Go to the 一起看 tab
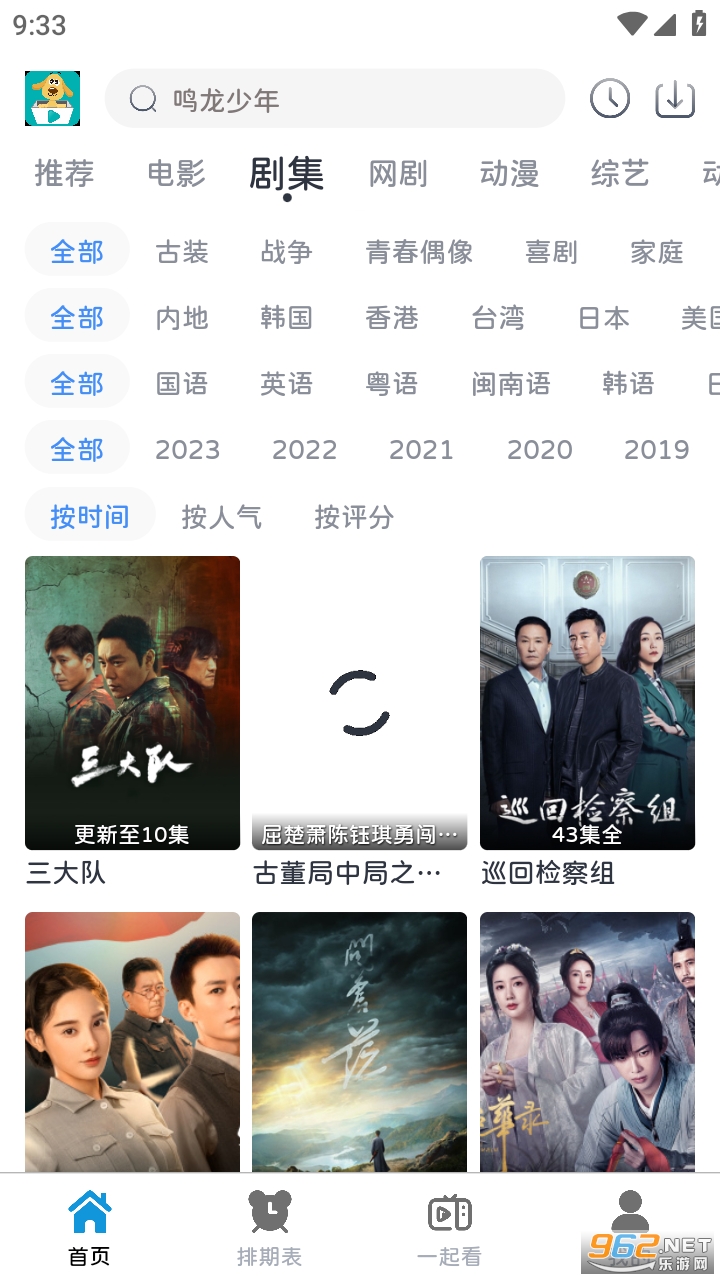Viewport: 720px width, 1280px height. pyautogui.click(x=449, y=1228)
